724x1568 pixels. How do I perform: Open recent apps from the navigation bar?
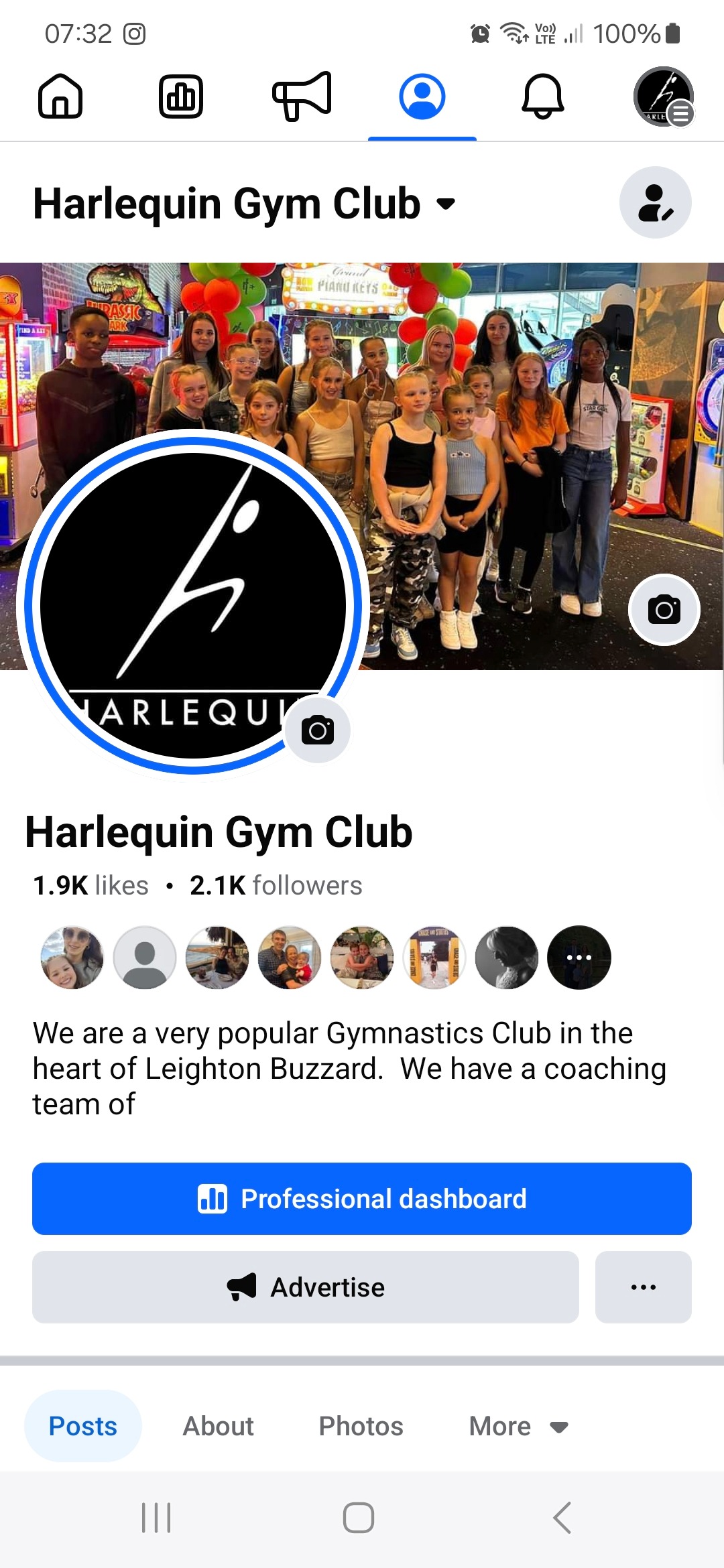point(156,1518)
